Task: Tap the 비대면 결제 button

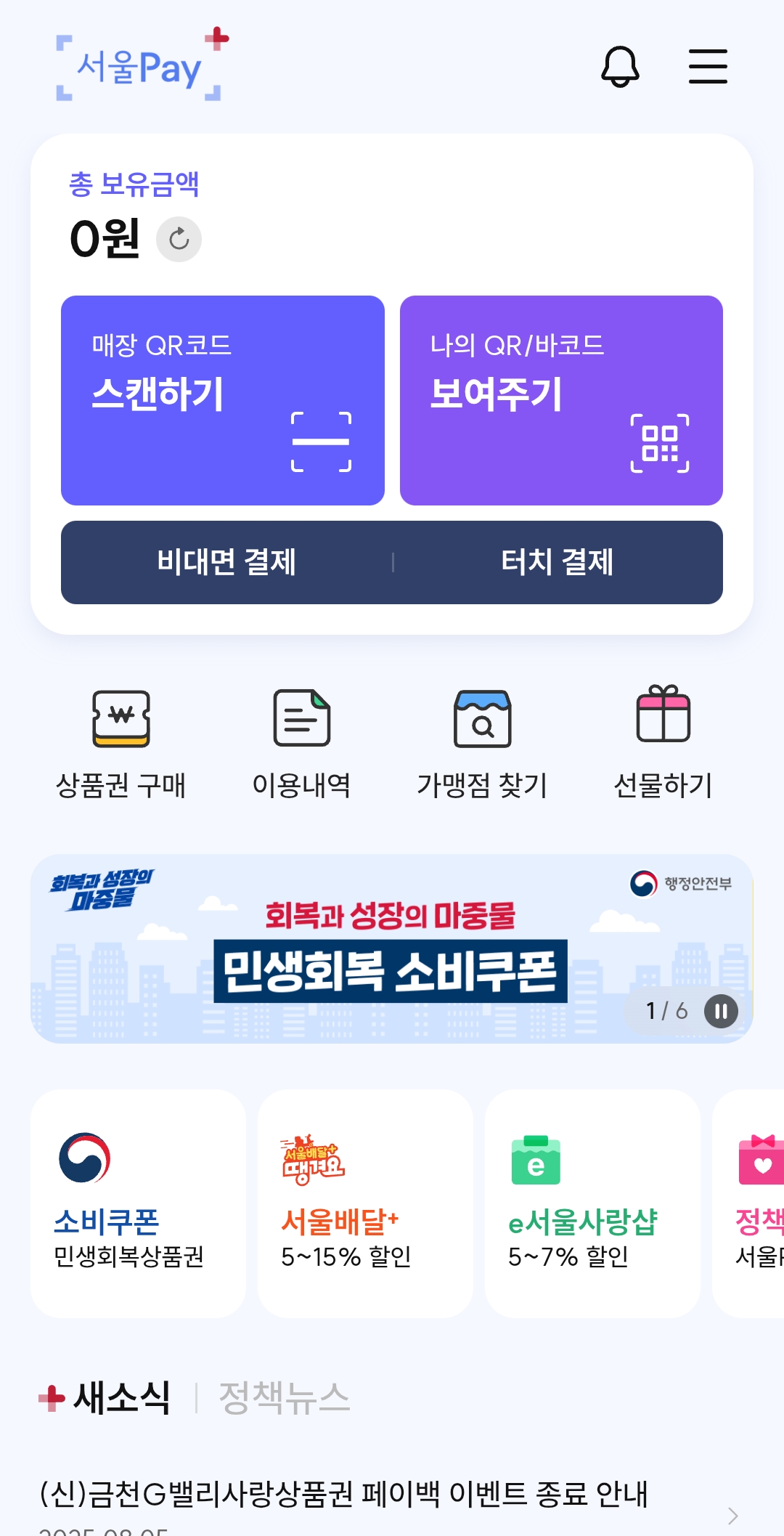Action: point(226,561)
